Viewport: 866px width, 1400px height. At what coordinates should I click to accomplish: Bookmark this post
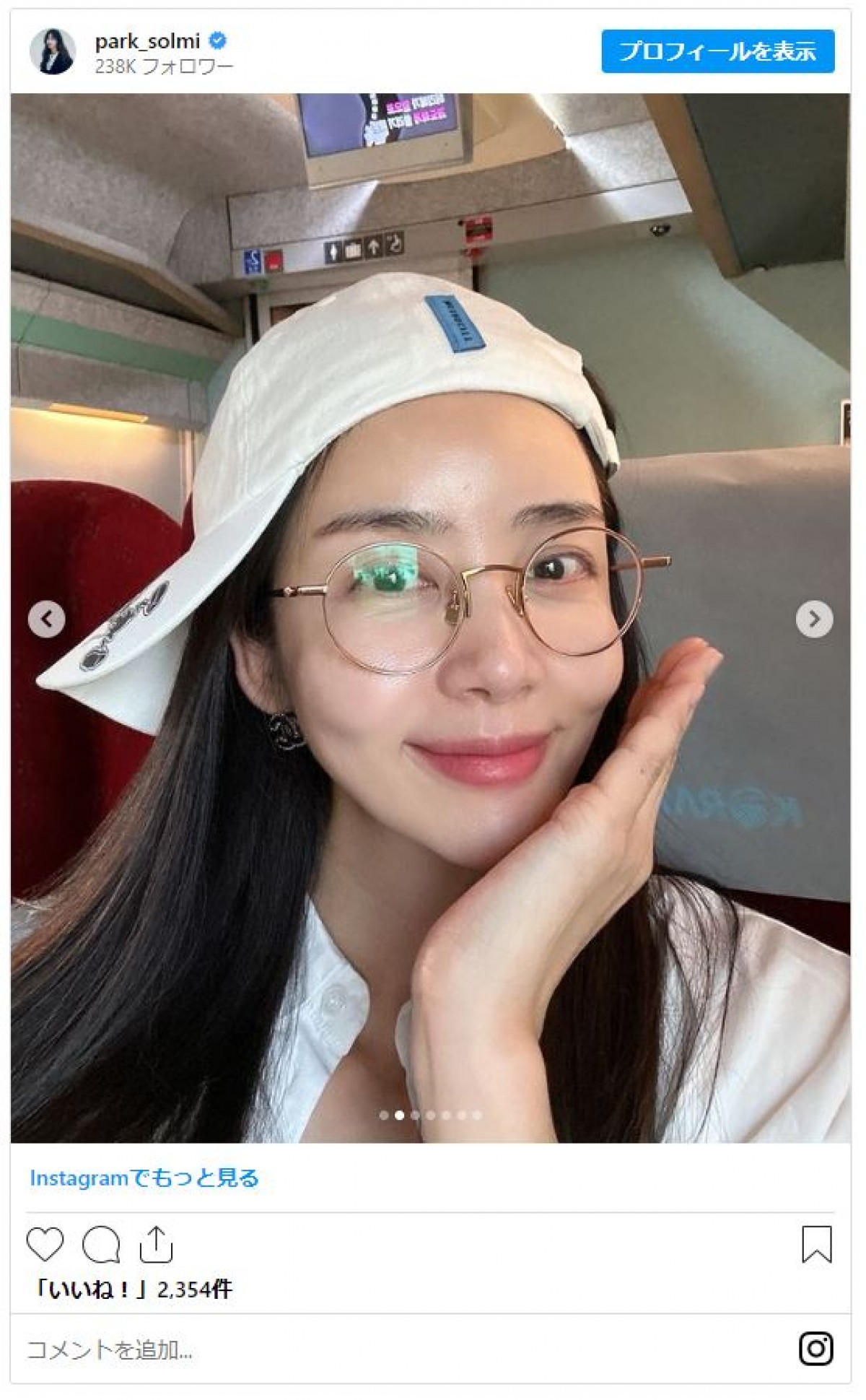point(816,1244)
